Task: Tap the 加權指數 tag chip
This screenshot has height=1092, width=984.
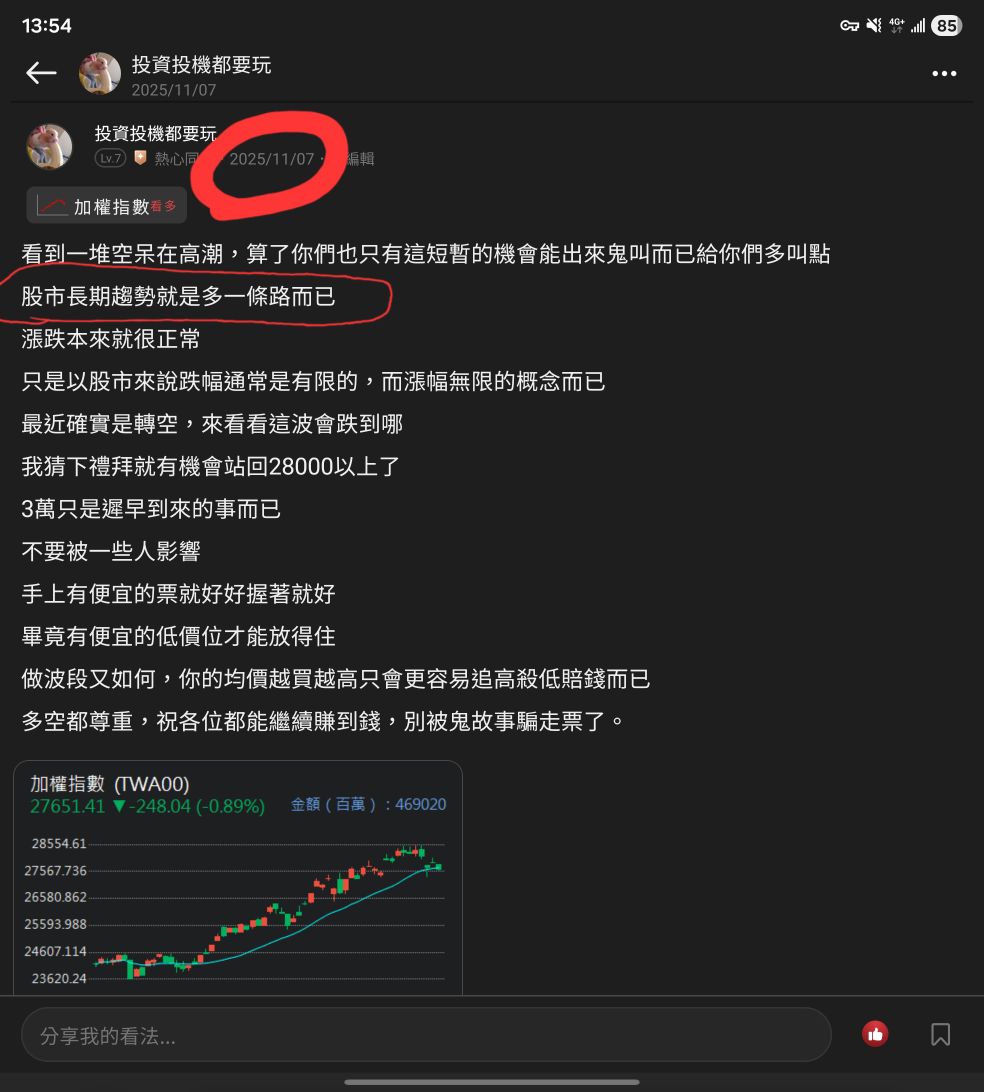Action: [107, 206]
